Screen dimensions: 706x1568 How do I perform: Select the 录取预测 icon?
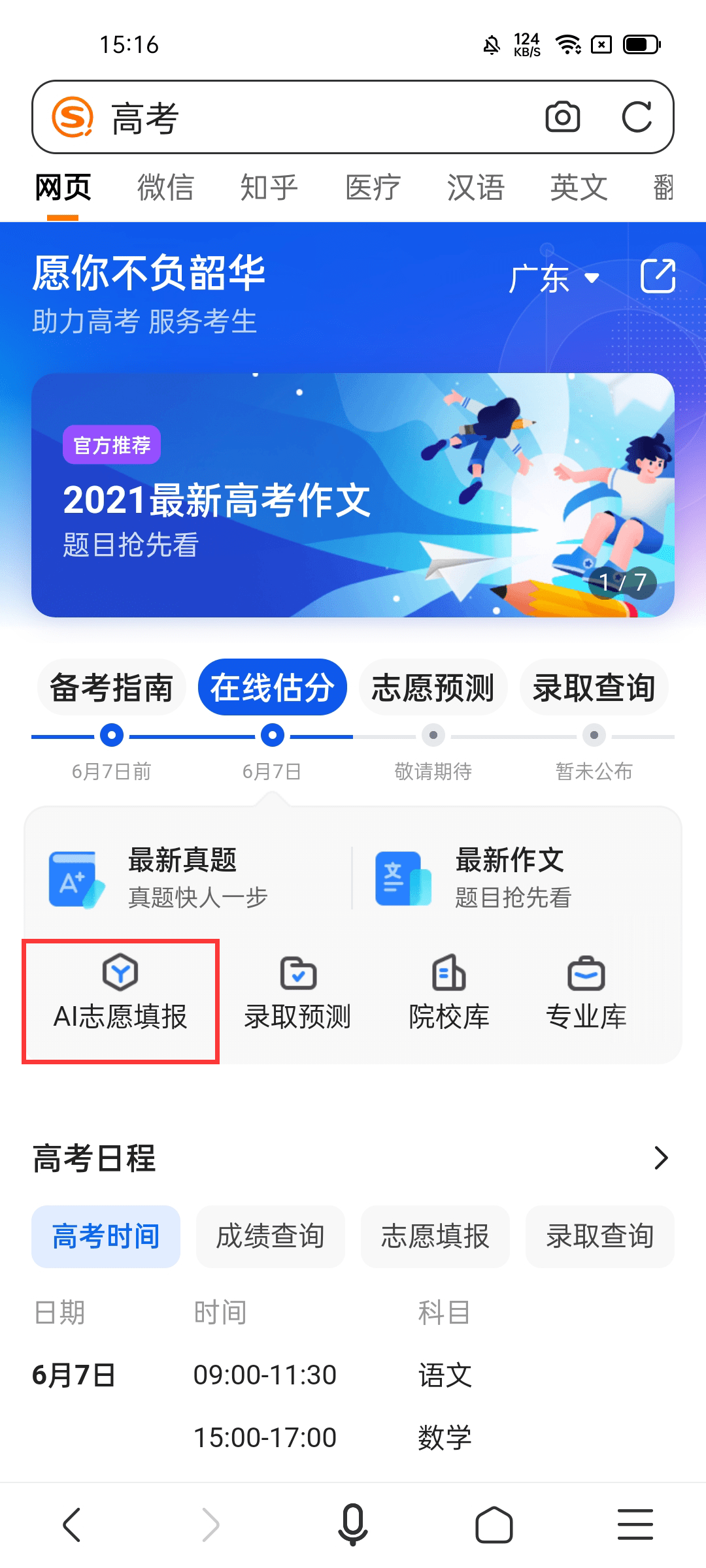coord(297,993)
